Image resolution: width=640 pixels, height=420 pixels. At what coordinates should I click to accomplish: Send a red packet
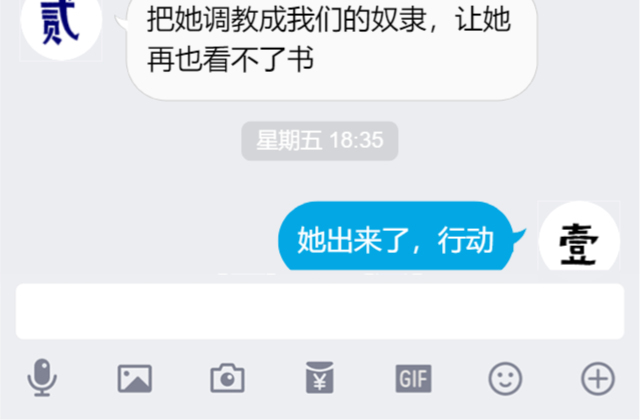[320, 378]
